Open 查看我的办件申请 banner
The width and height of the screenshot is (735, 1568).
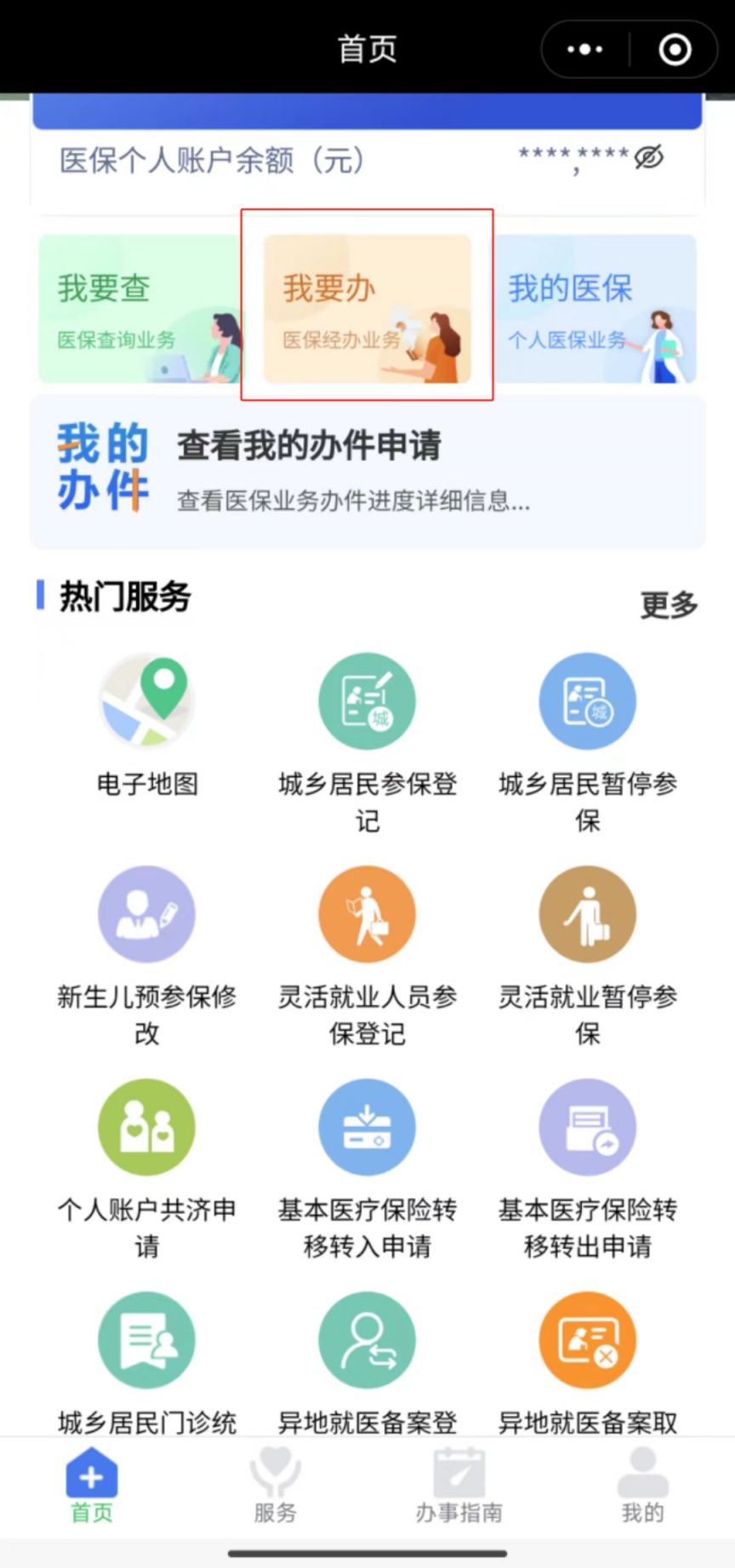coord(367,472)
